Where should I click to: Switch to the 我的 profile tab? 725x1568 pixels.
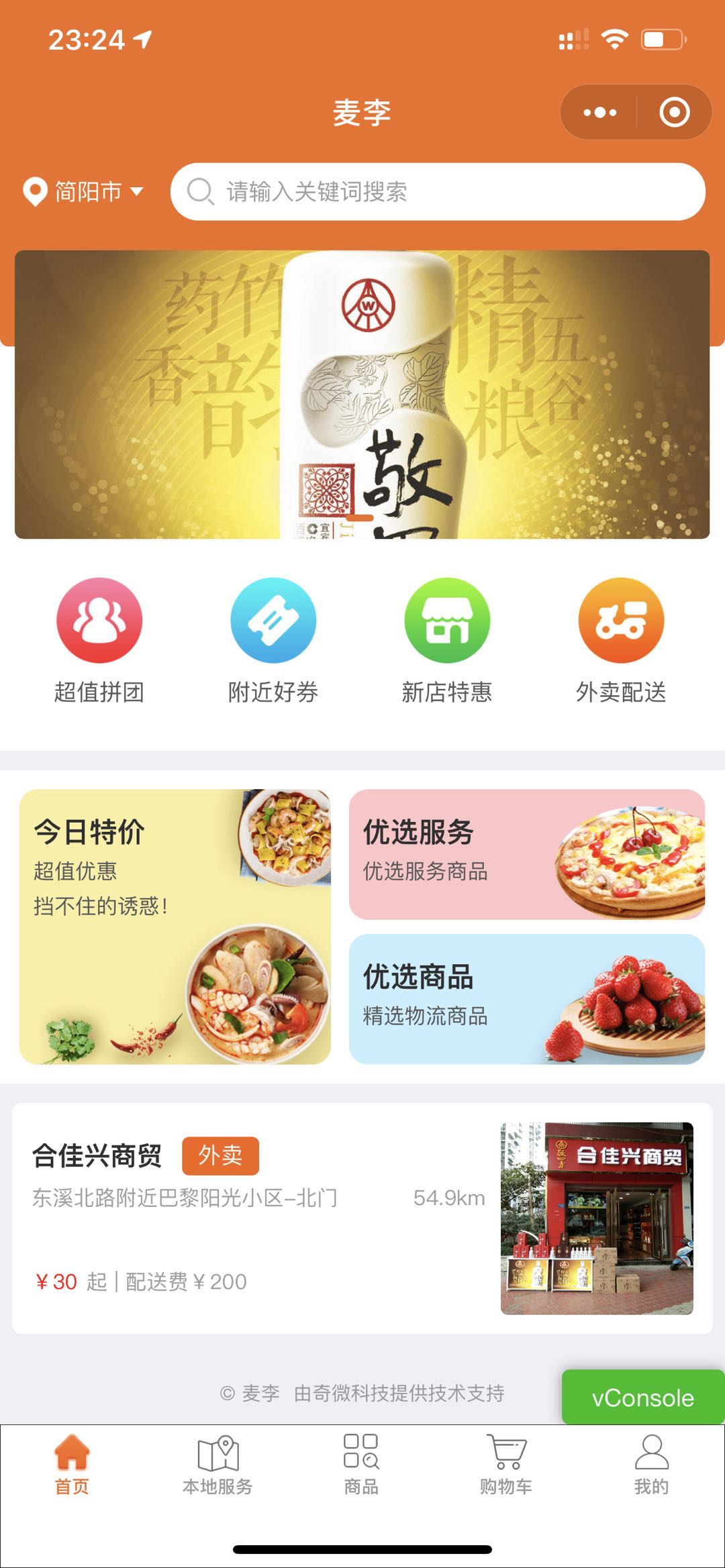coord(651,1465)
